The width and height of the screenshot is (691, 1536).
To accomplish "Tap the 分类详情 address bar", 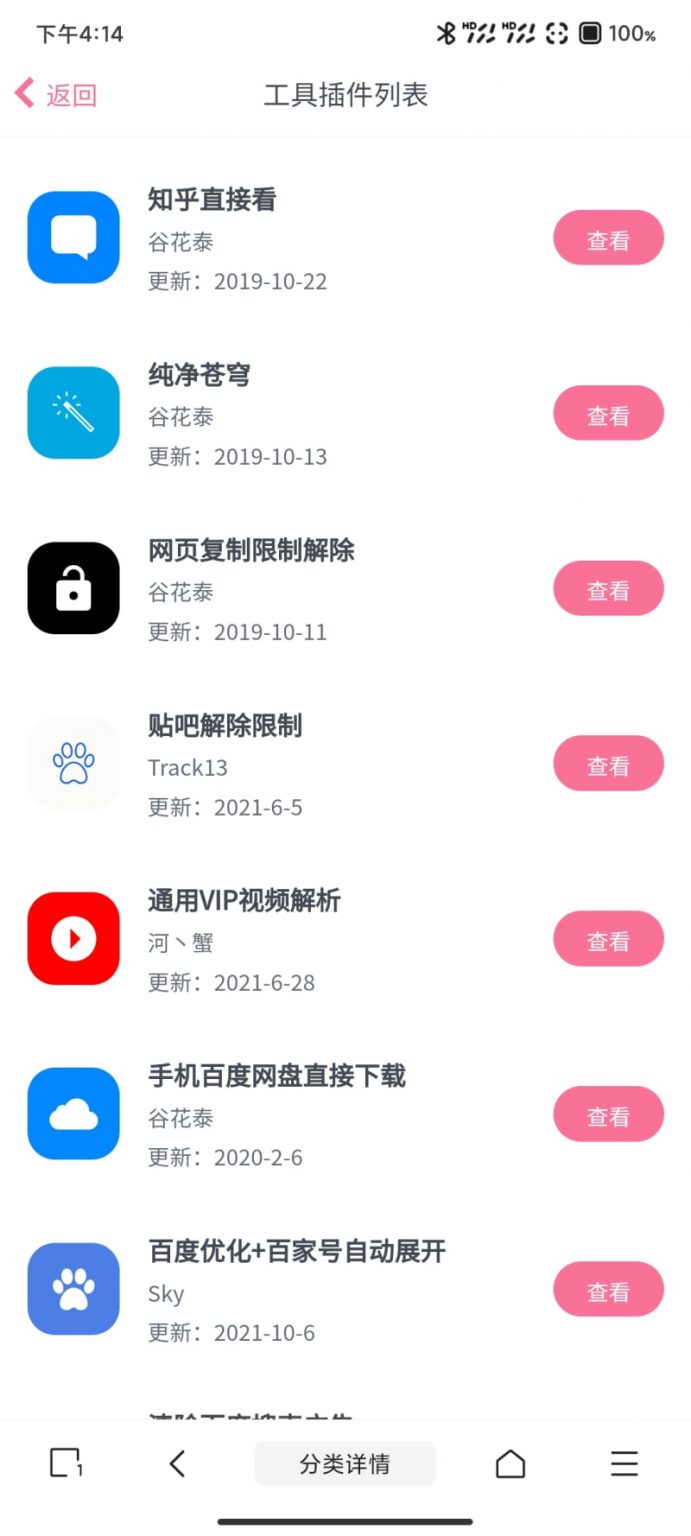I will coord(345,1464).
